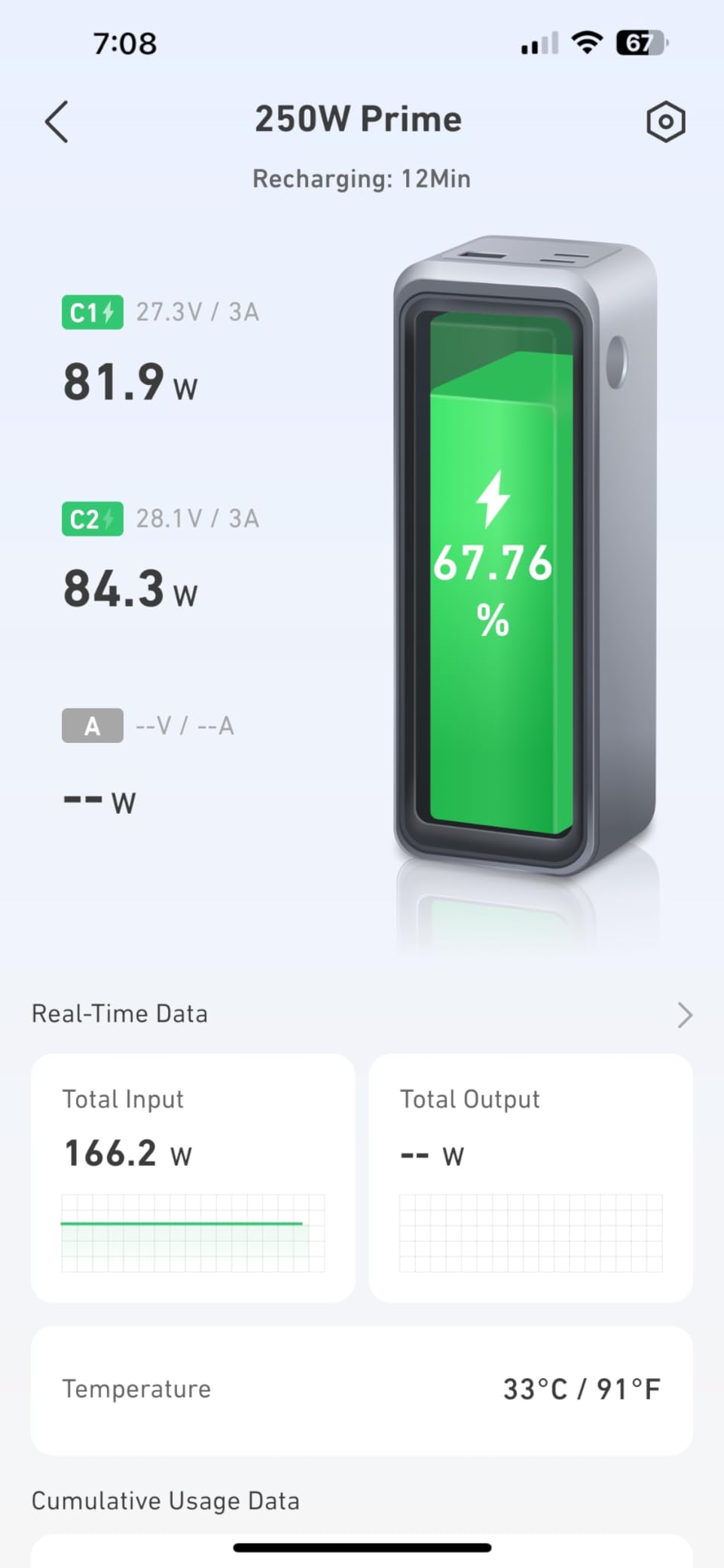The width and height of the screenshot is (724, 1568).
Task: Tap the back arrow to exit device view
Action: click(x=57, y=121)
